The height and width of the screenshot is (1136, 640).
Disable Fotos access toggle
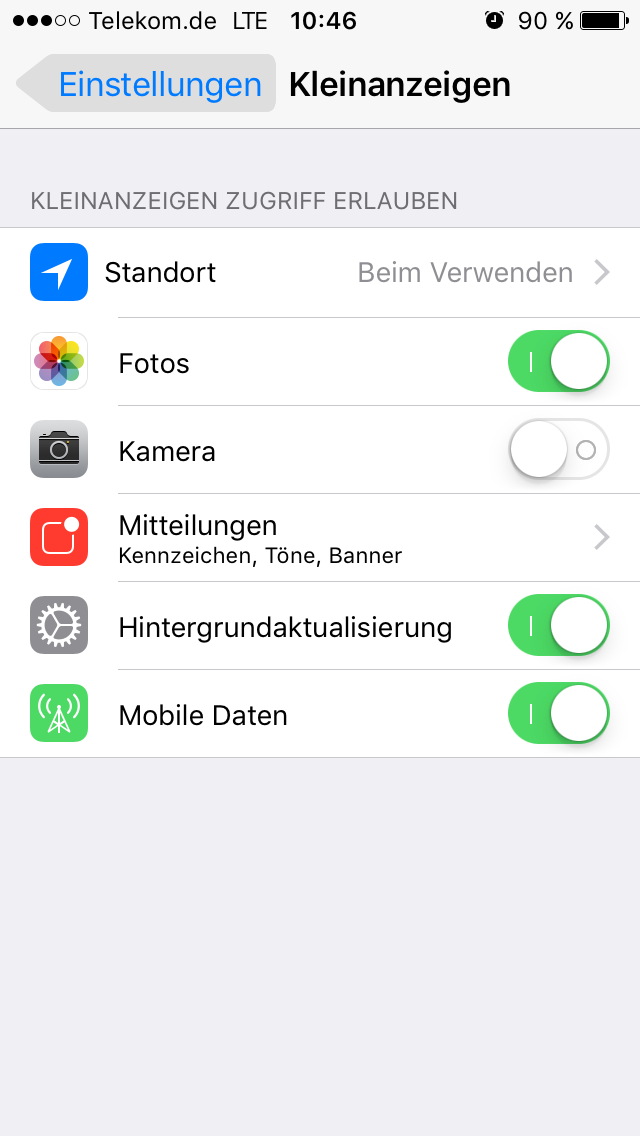click(558, 362)
